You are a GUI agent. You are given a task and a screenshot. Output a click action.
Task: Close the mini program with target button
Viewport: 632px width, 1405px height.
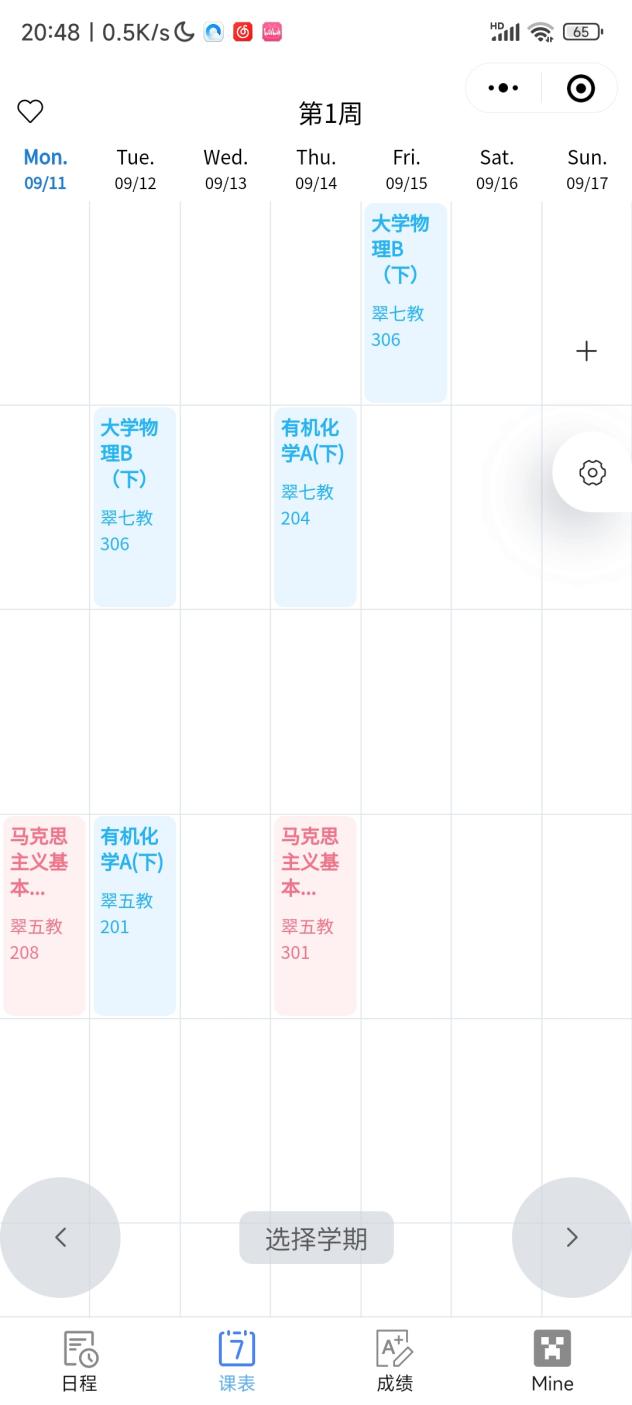pos(580,88)
